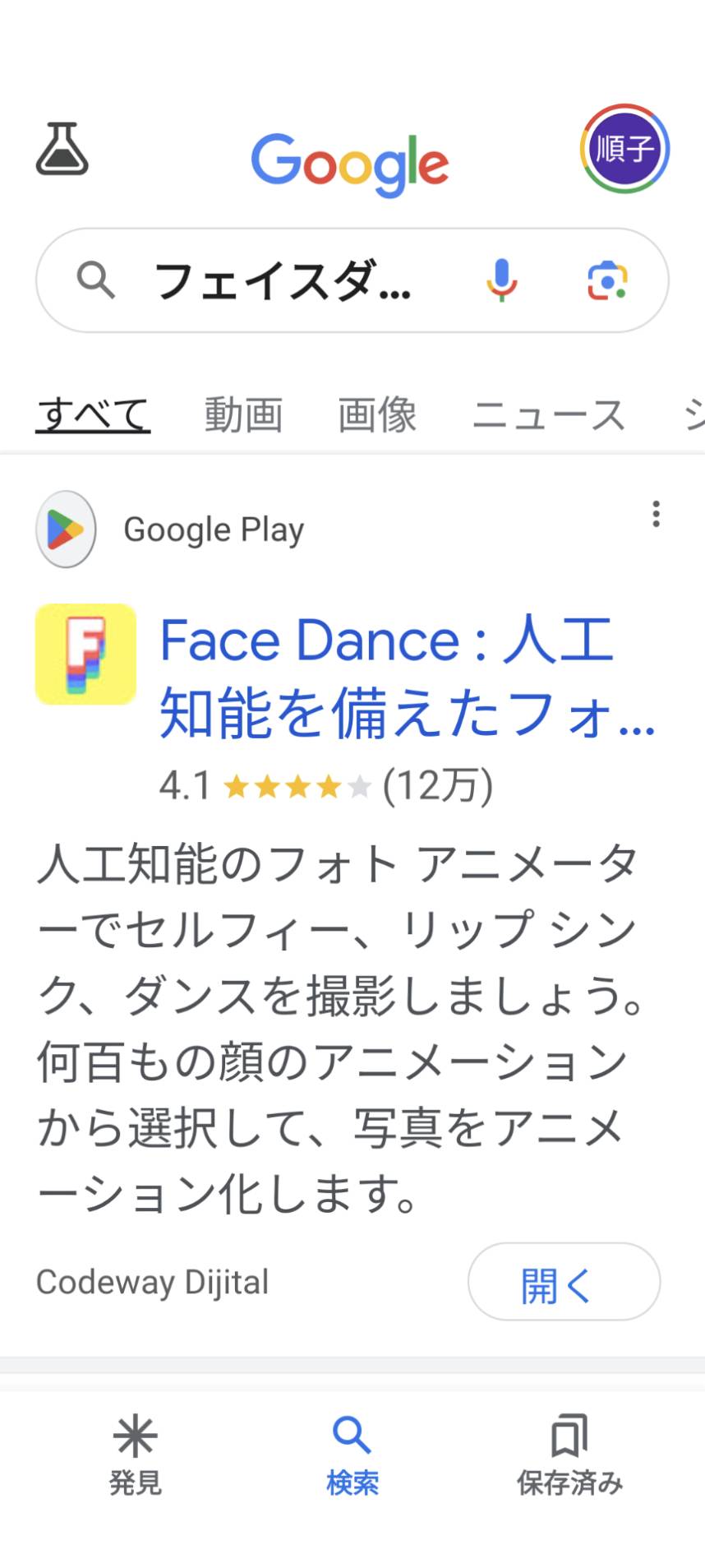This screenshot has width=705, height=1568.
Task: Go to the 発見 tab
Action: pyautogui.click(x=136, y=1454)
